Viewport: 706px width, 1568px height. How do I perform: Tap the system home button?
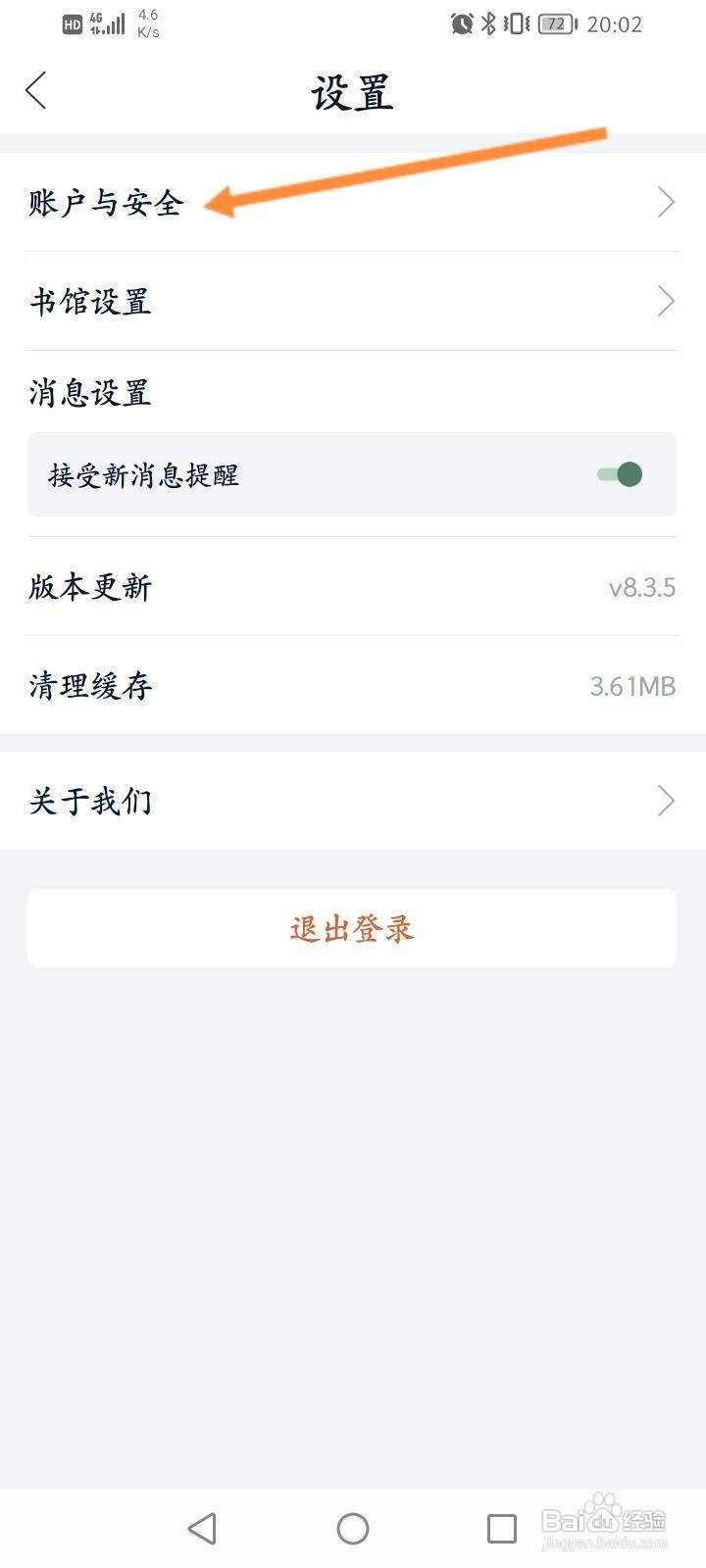click(353, 1529)
